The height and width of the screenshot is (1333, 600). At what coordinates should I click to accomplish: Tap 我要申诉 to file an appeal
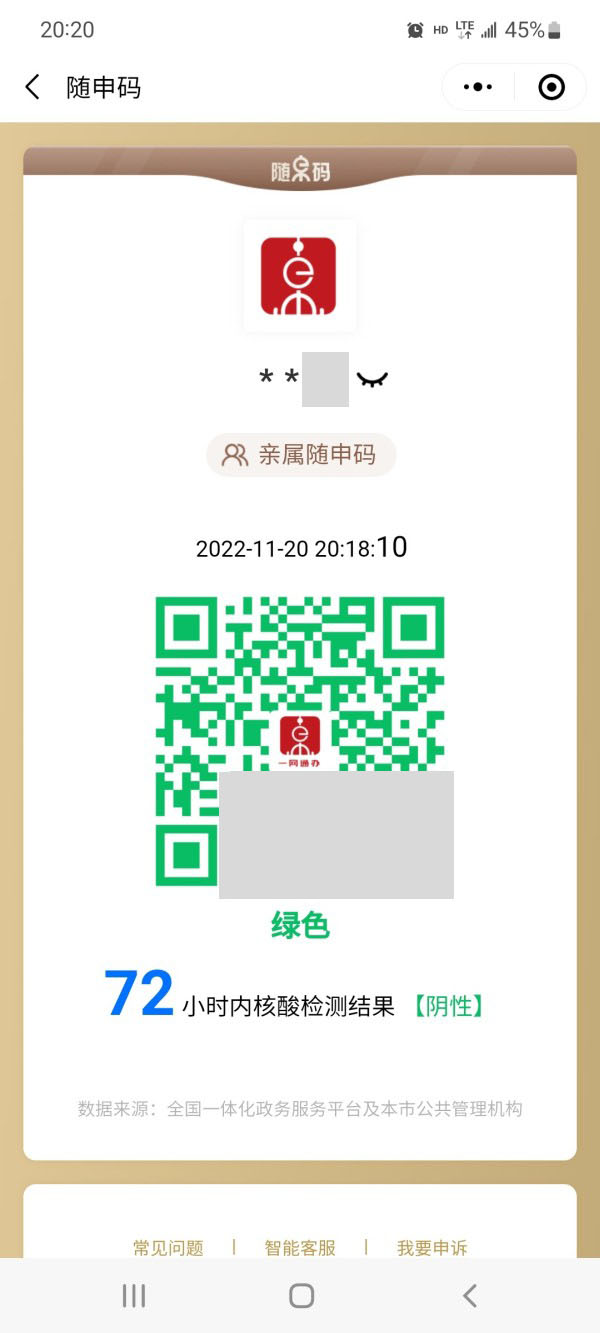[x=432, y=1247]
